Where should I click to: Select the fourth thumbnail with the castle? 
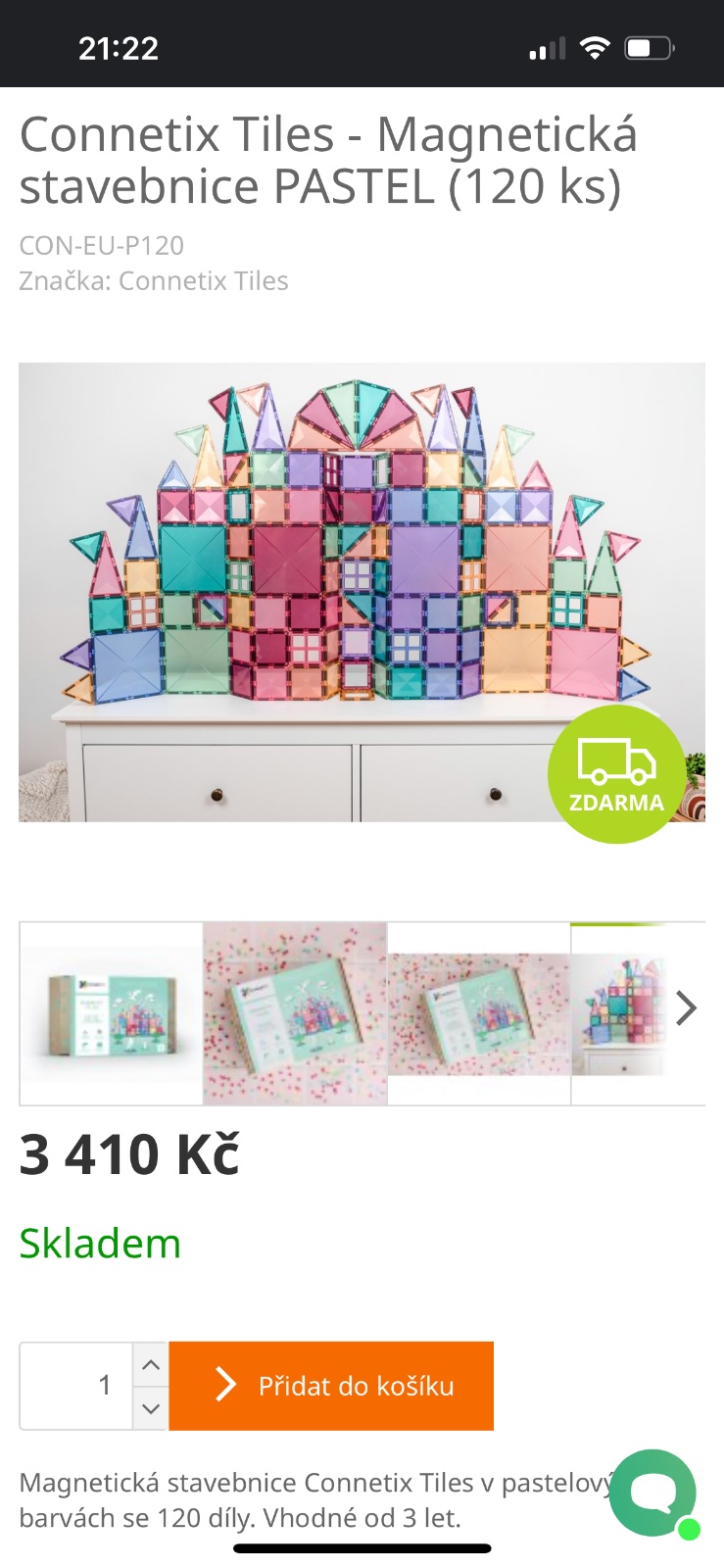coord(619,1013)
